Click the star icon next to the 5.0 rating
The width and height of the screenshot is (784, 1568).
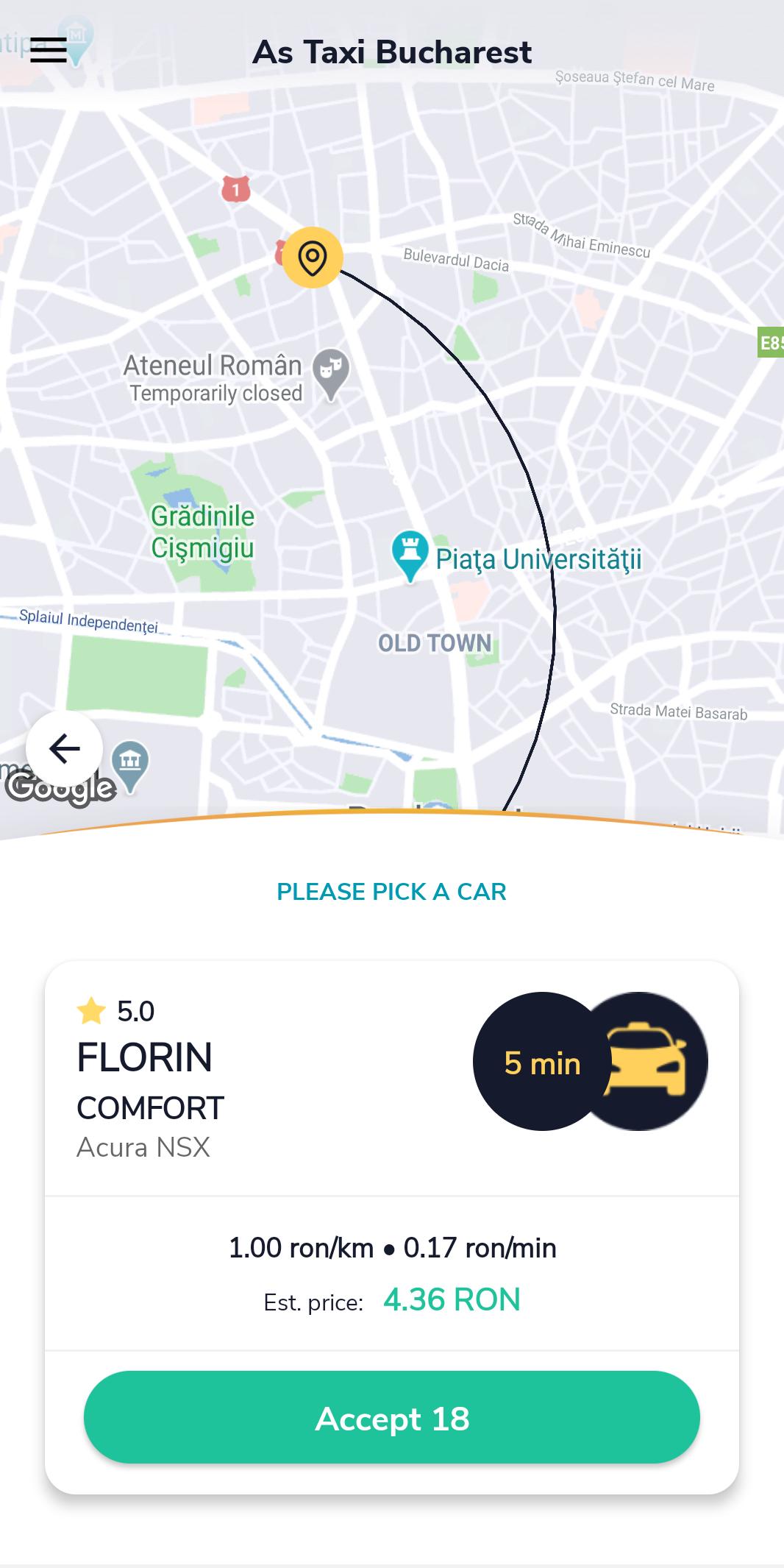90,1012
